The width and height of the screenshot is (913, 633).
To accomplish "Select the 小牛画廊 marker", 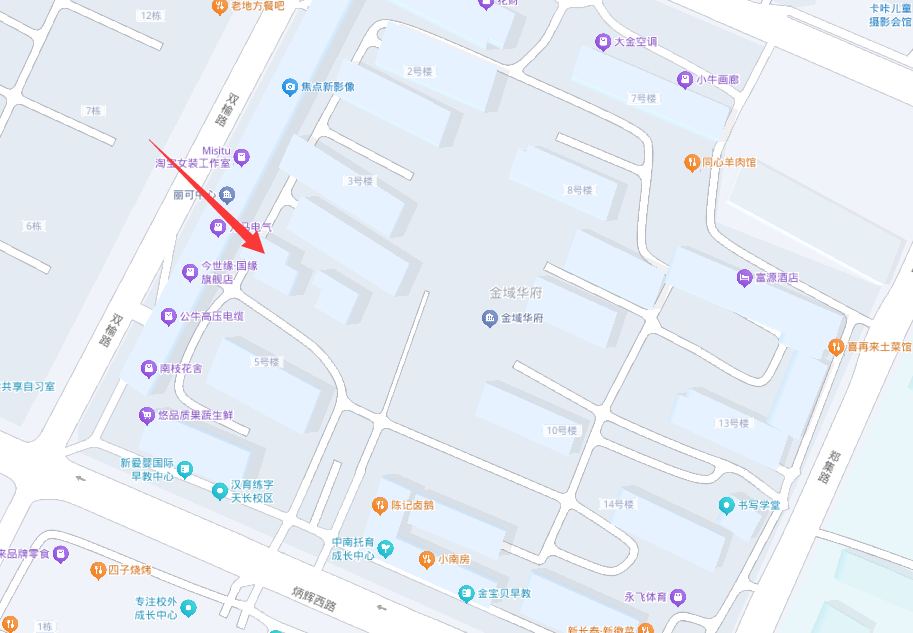I will point(685,79).
